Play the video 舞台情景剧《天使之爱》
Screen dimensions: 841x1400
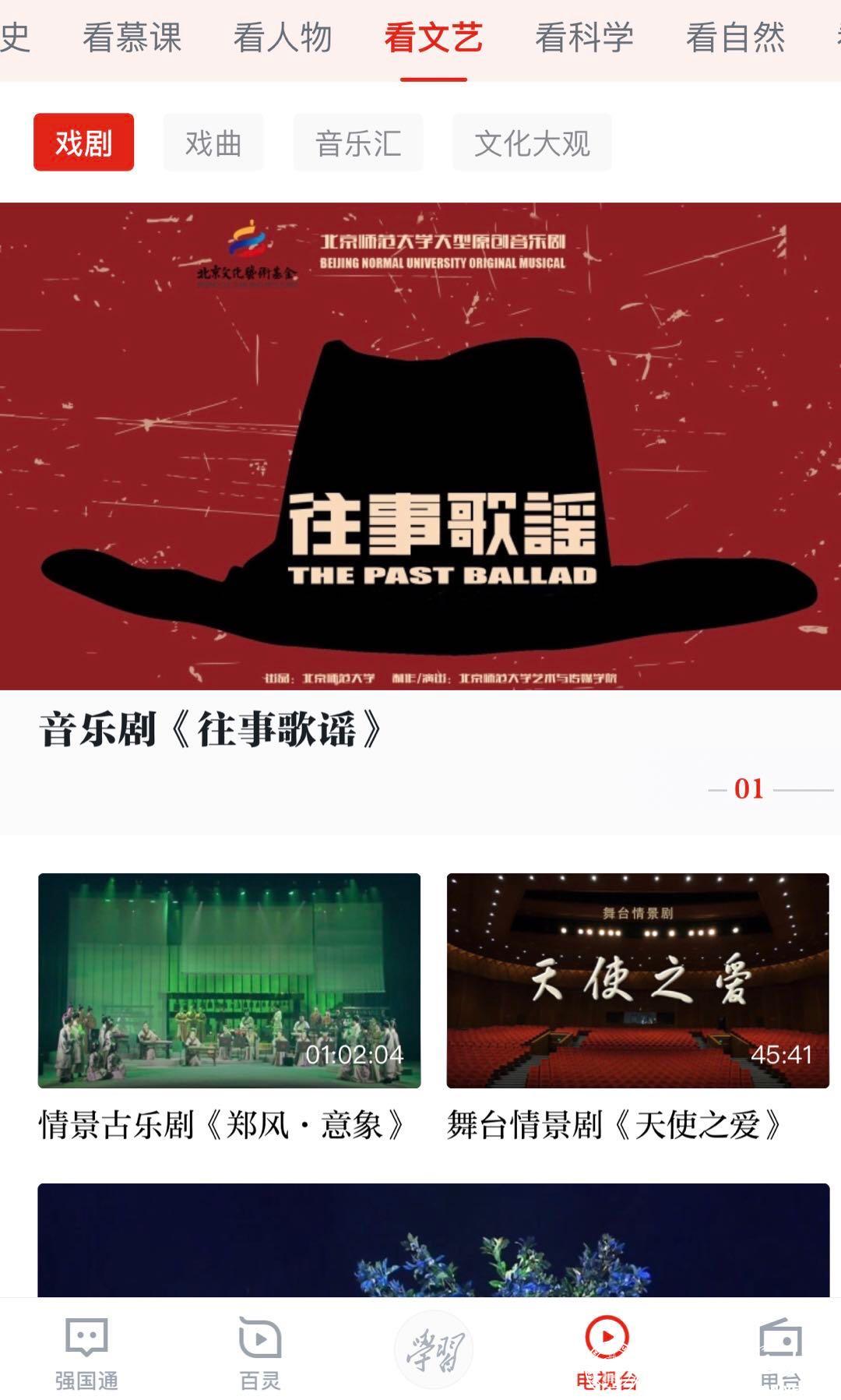coord(637,980)
